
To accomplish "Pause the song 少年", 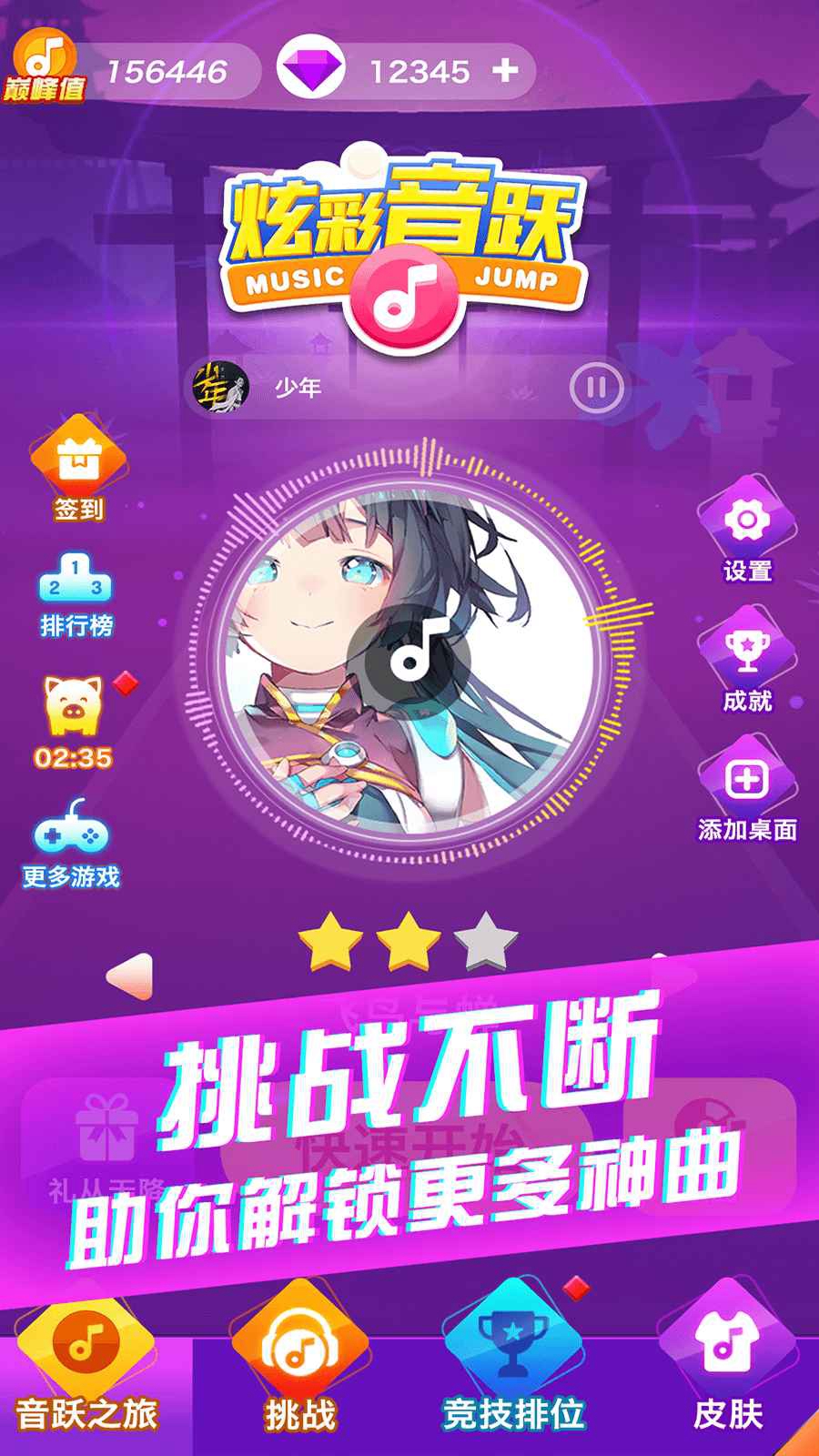I will tap(596, 389).
